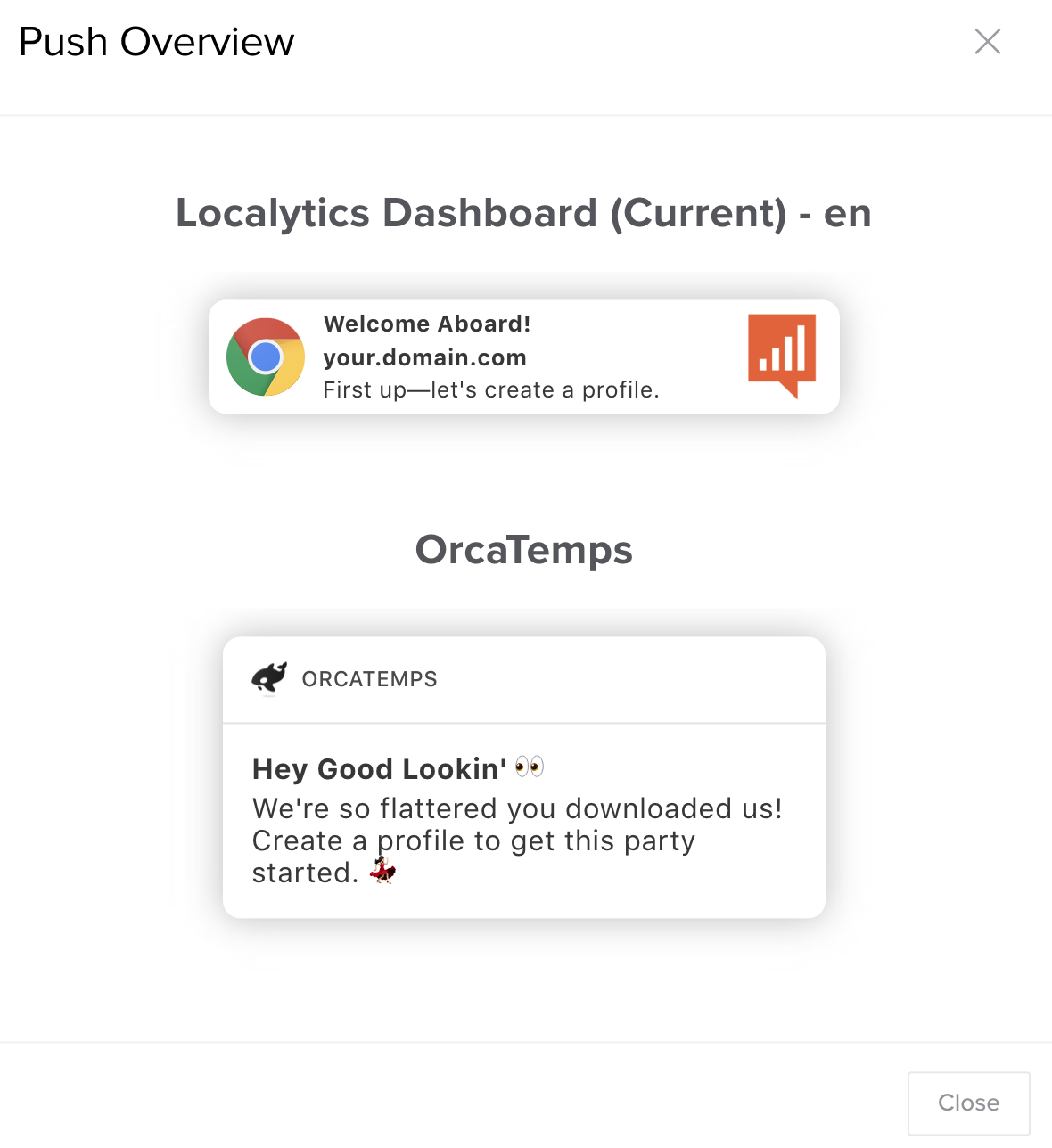
Task: Tap the Close button
Action: [968, 1103]
